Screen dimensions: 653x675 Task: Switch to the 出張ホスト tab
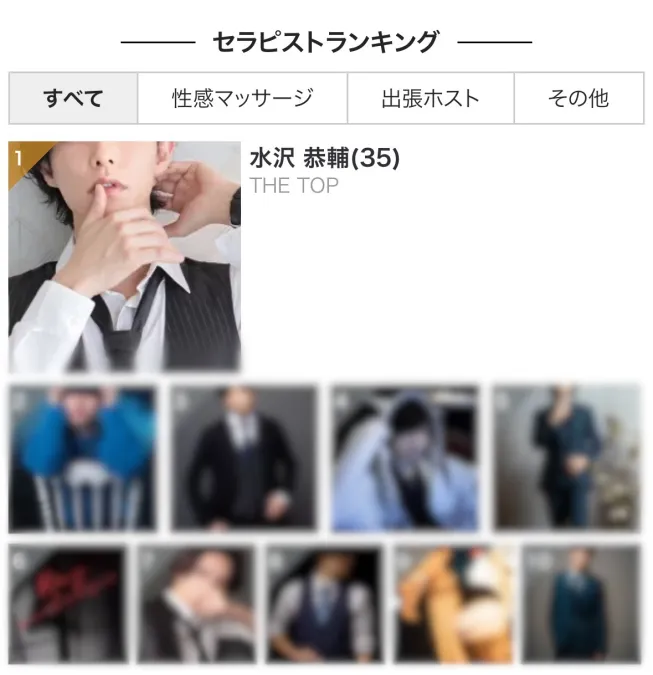430,98
